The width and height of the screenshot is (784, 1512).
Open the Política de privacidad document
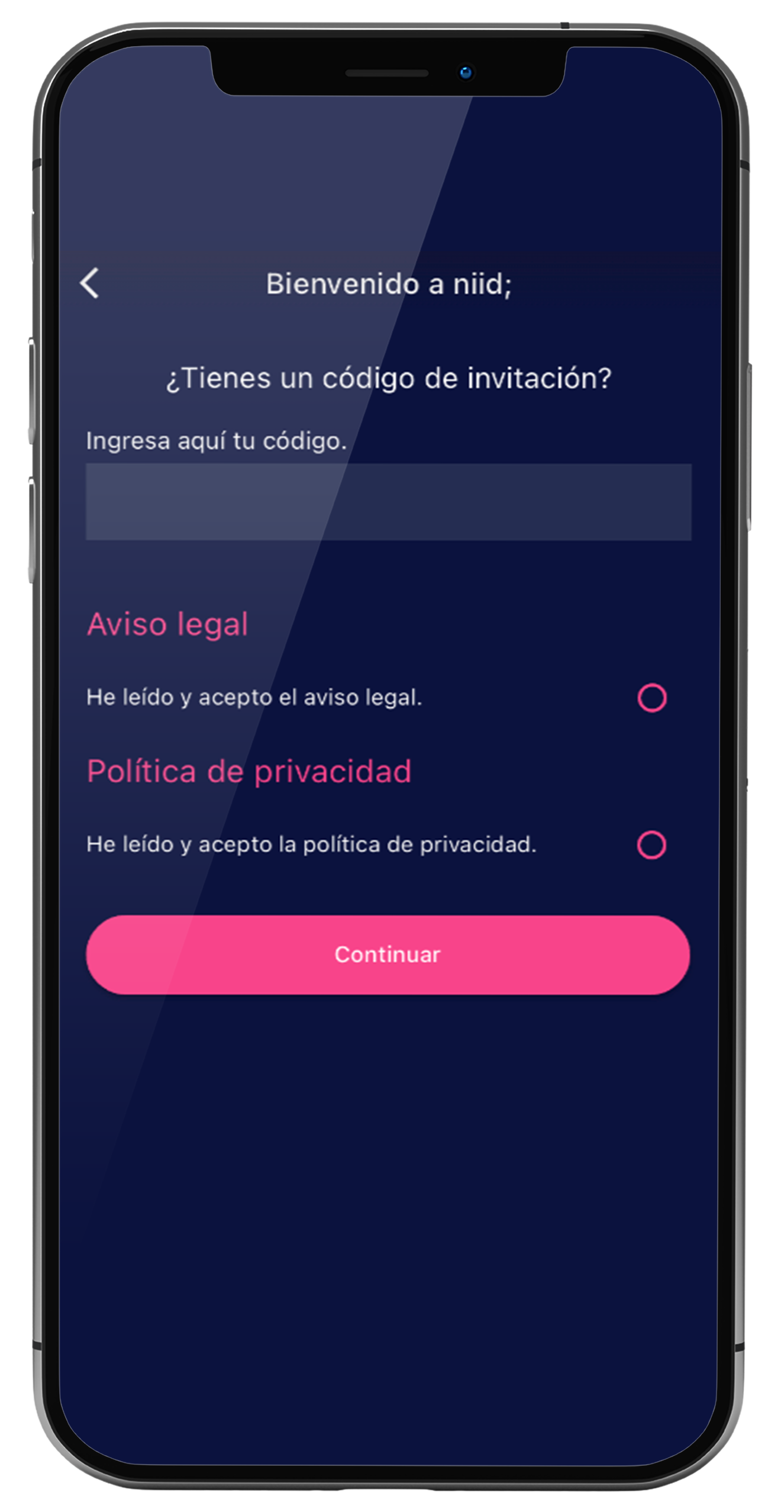(x=249, y=772)
